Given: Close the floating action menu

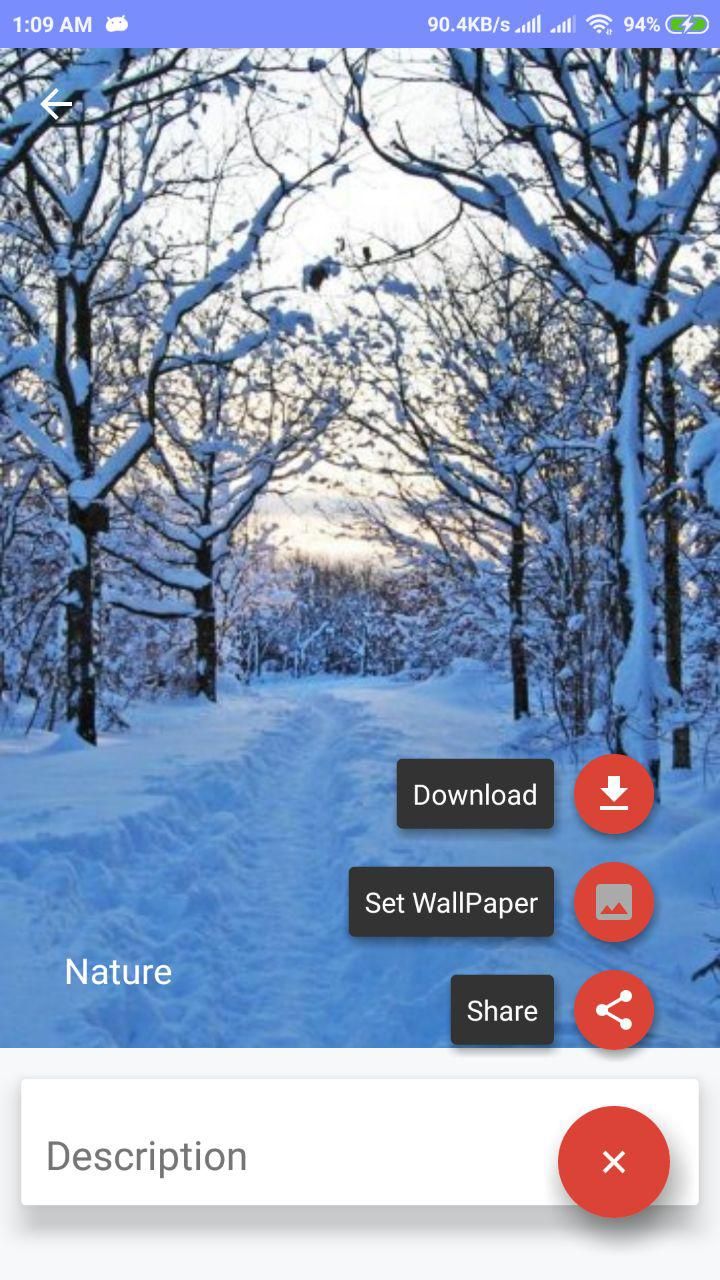Looking at the screenshot, I should 613,1161.
